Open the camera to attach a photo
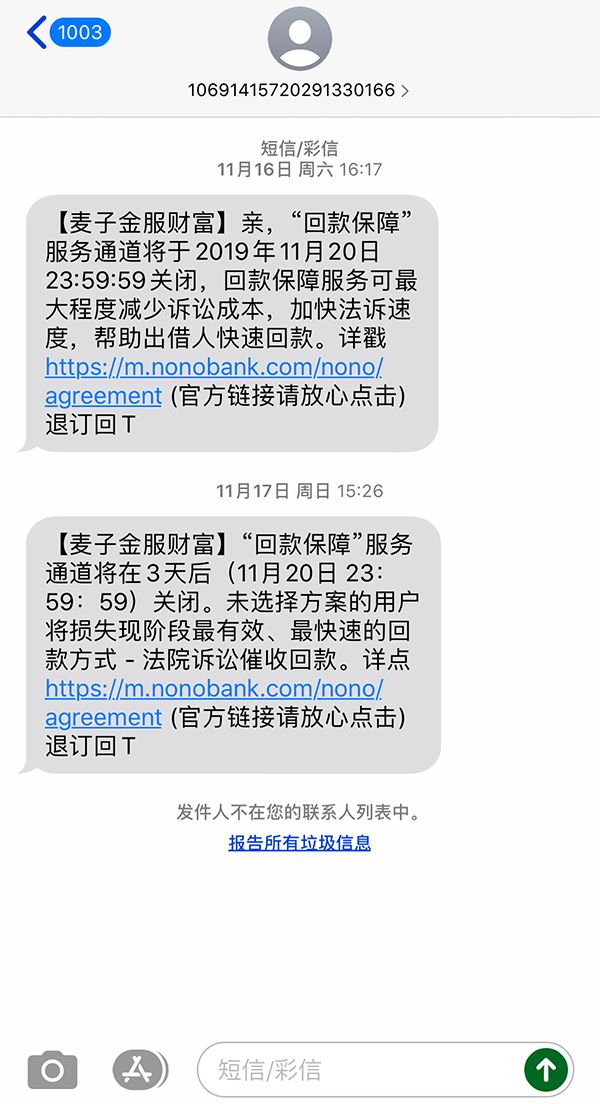Image resolution: width=600 pixels, height=1104 pixels. [53, 1071]
